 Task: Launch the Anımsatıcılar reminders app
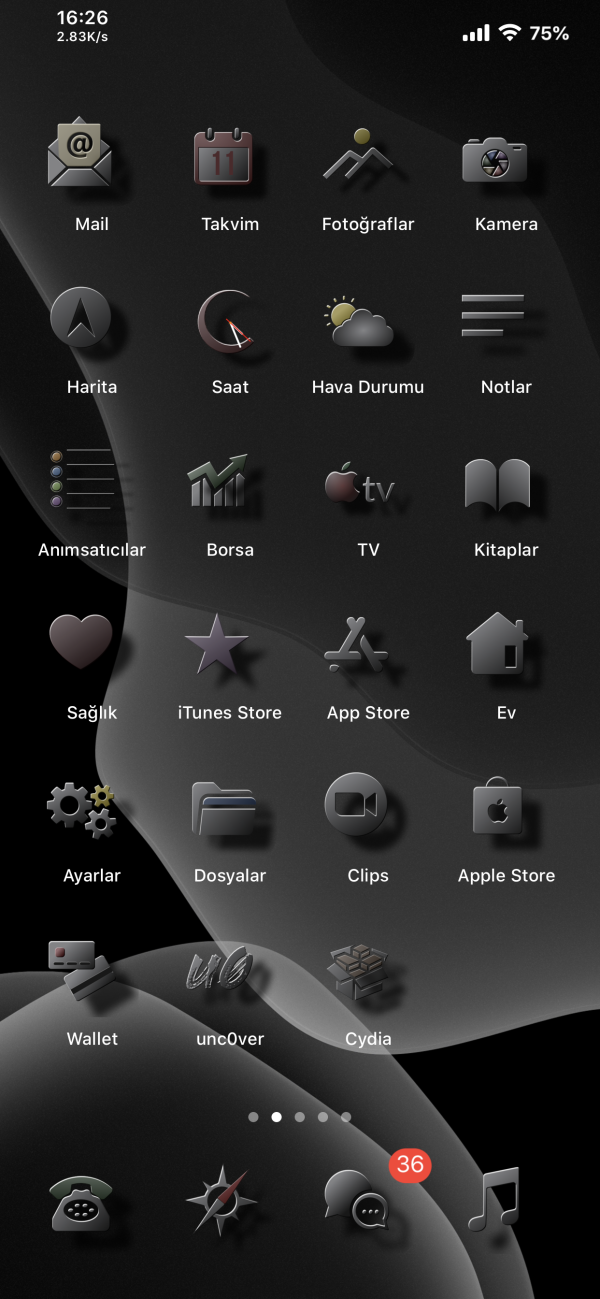(82, 480)
